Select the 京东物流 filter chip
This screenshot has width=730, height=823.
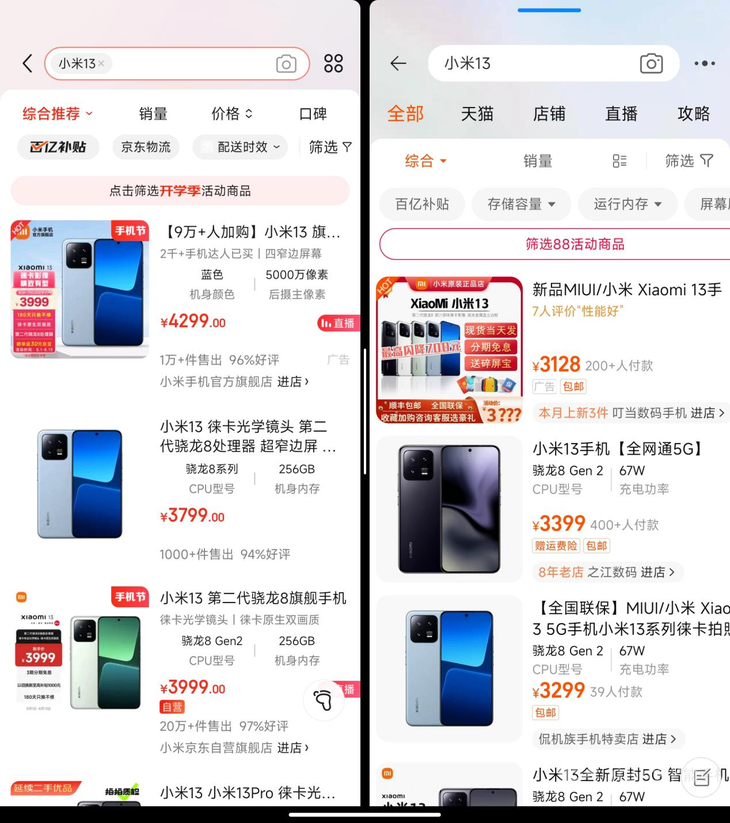point(146,147)
